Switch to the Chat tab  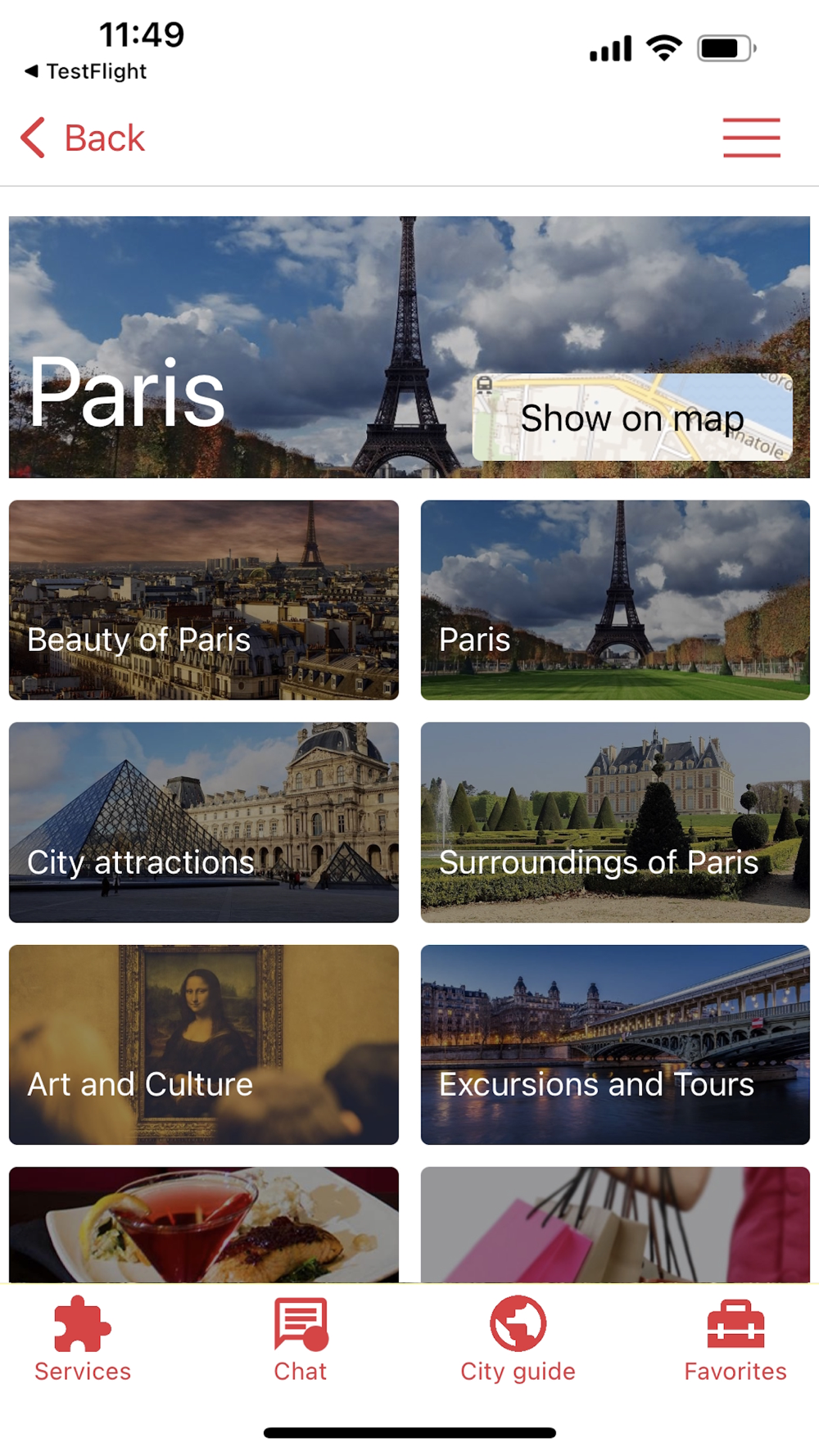(301, 1340)
